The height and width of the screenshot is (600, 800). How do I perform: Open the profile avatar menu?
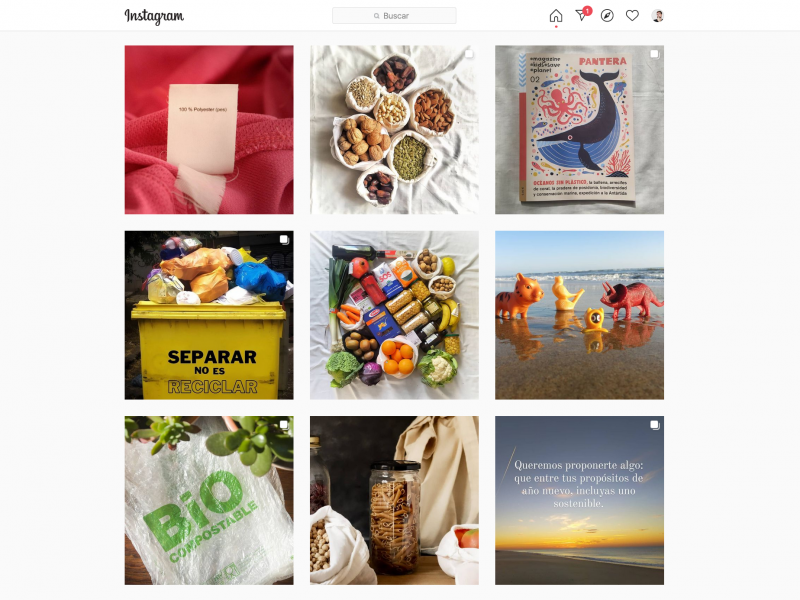[658, 16]
